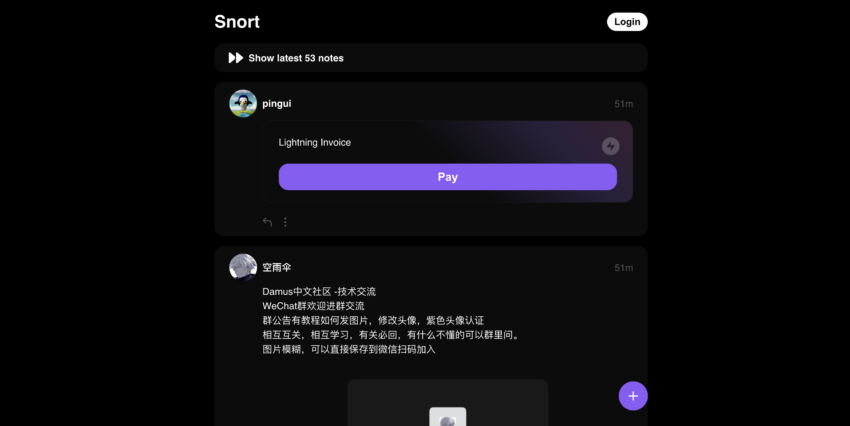
Task: Show latest 53 notes
Action: coord(295,58)
